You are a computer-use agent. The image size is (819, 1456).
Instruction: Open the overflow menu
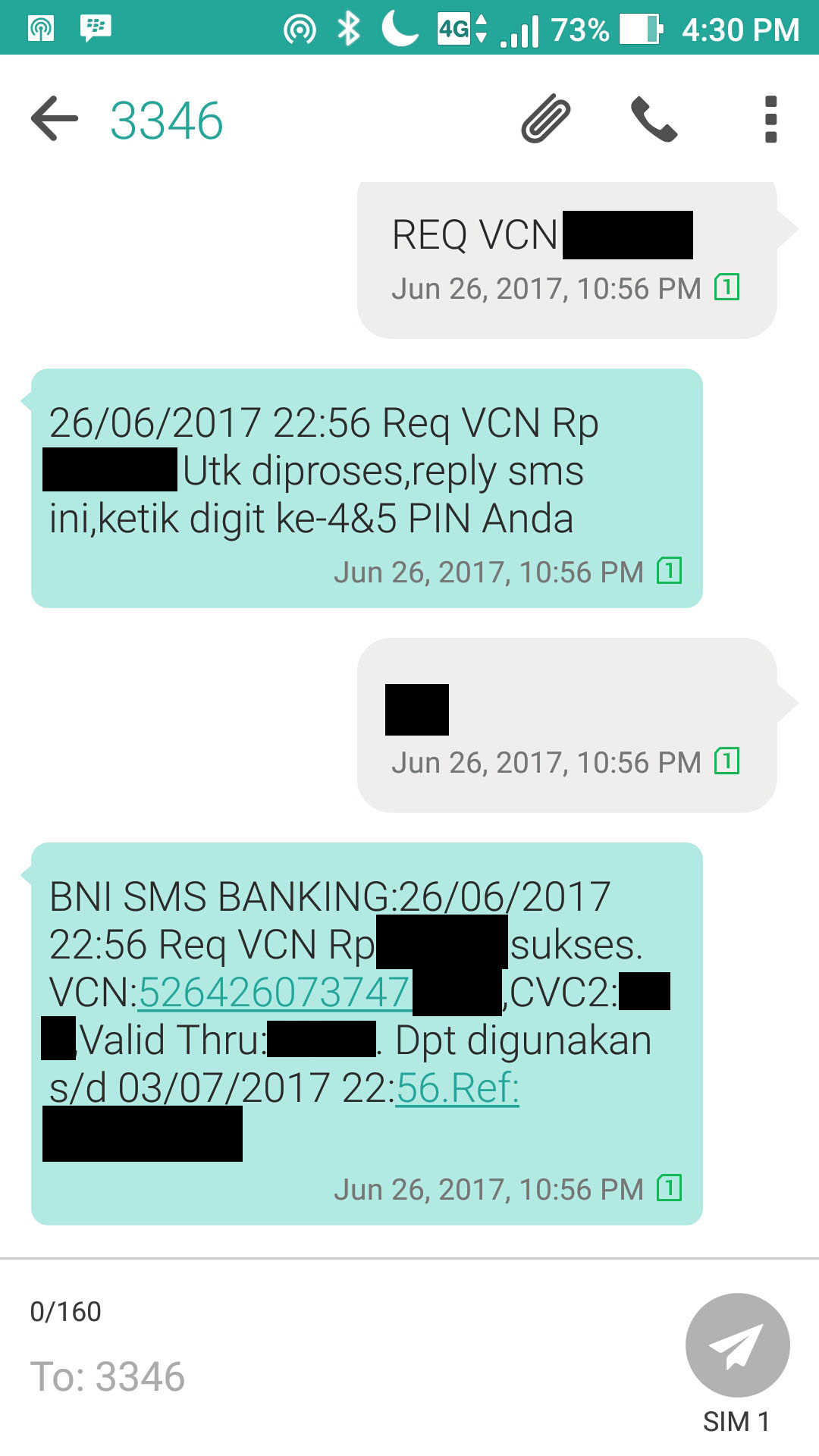[770, 119]
